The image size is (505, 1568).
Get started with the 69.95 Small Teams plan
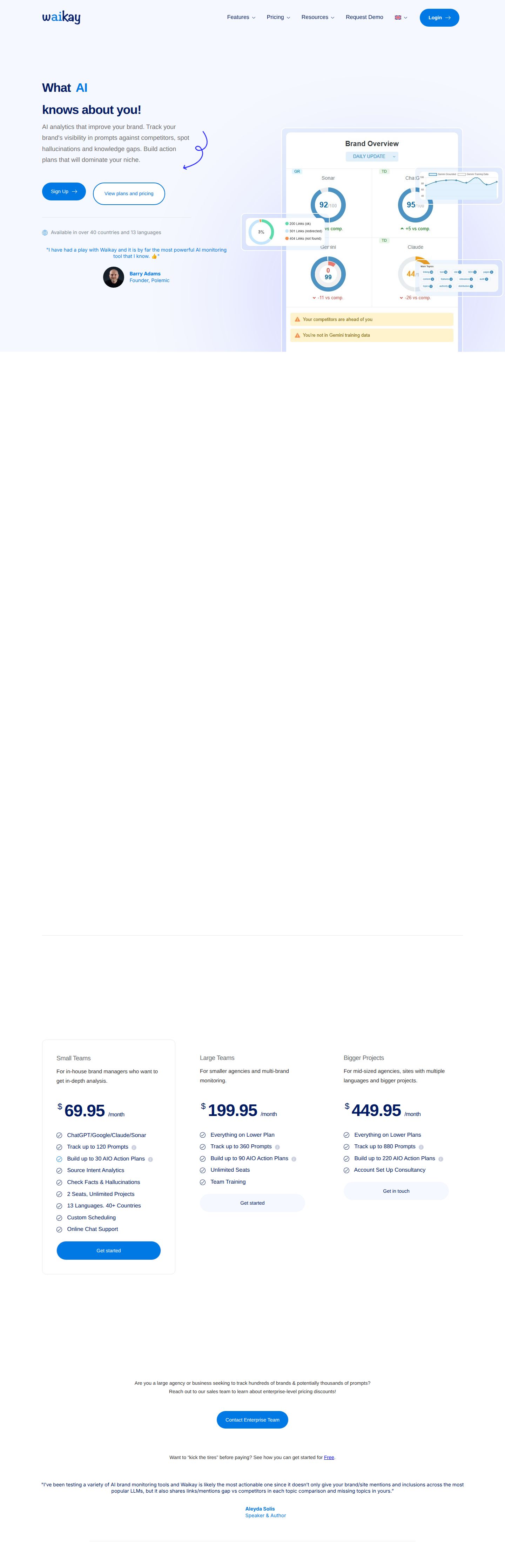point(108,1250)
